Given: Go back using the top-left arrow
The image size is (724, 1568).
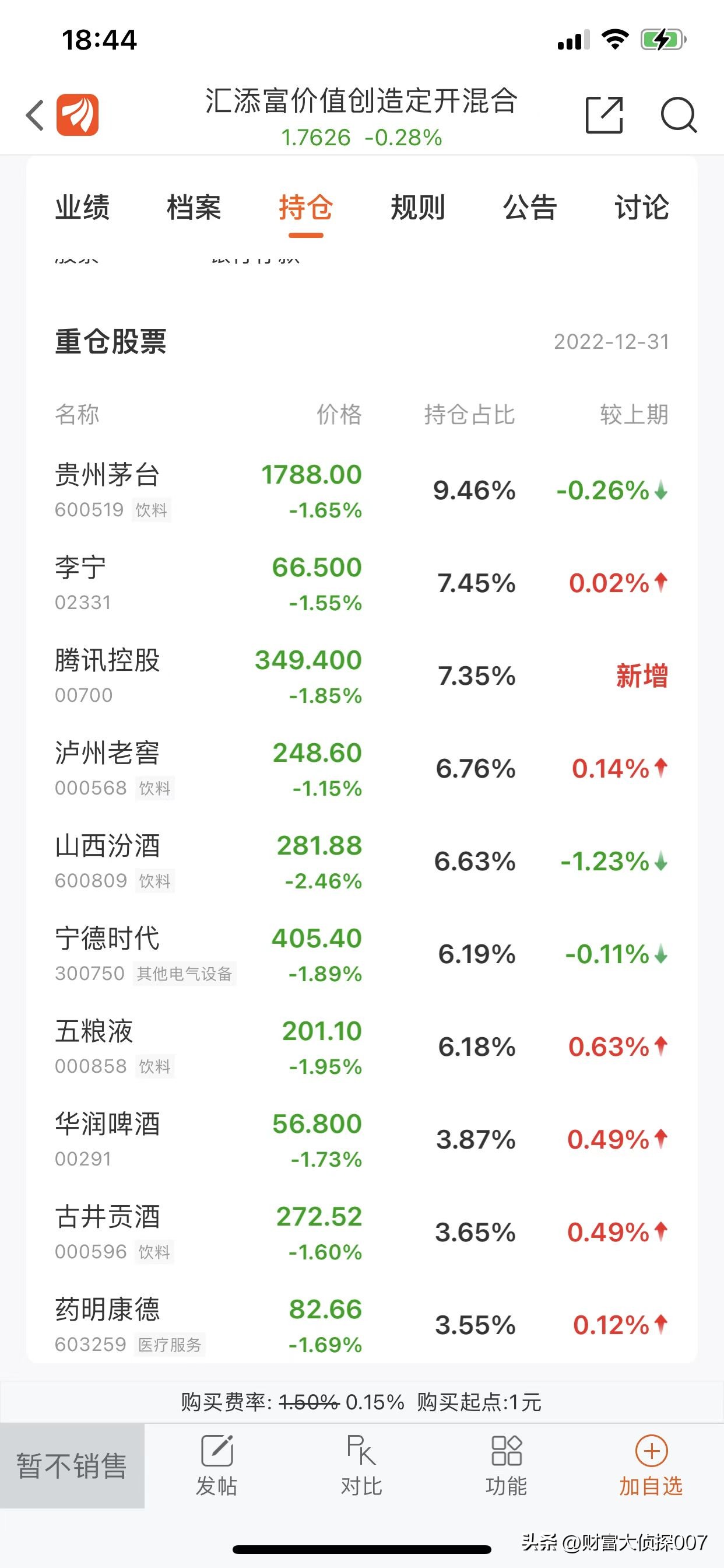Looking at the screenshot, I should pyautogui.click(x=36, y=114).
